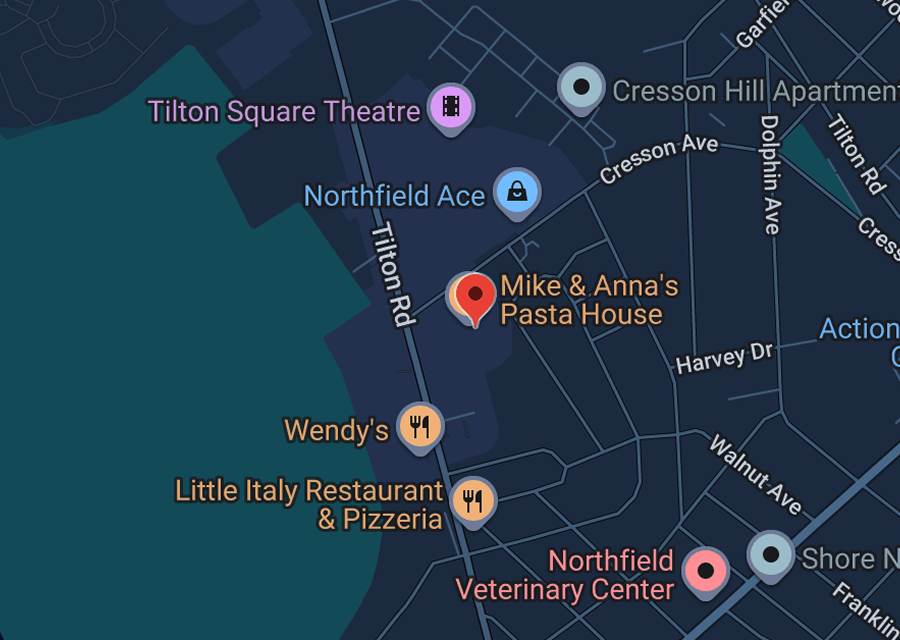Open the Northfield Veterinary Center pin

click(706, 571)
